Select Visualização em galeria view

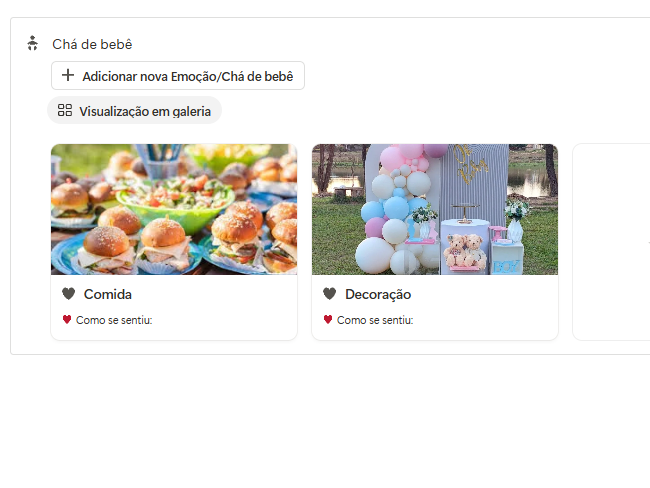[135, 111]
